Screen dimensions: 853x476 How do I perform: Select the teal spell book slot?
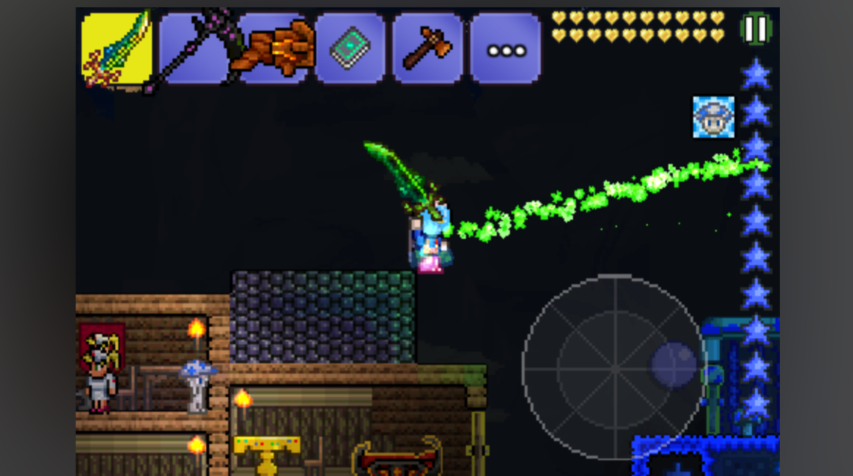pyautogui.click(x=350, y=47)
